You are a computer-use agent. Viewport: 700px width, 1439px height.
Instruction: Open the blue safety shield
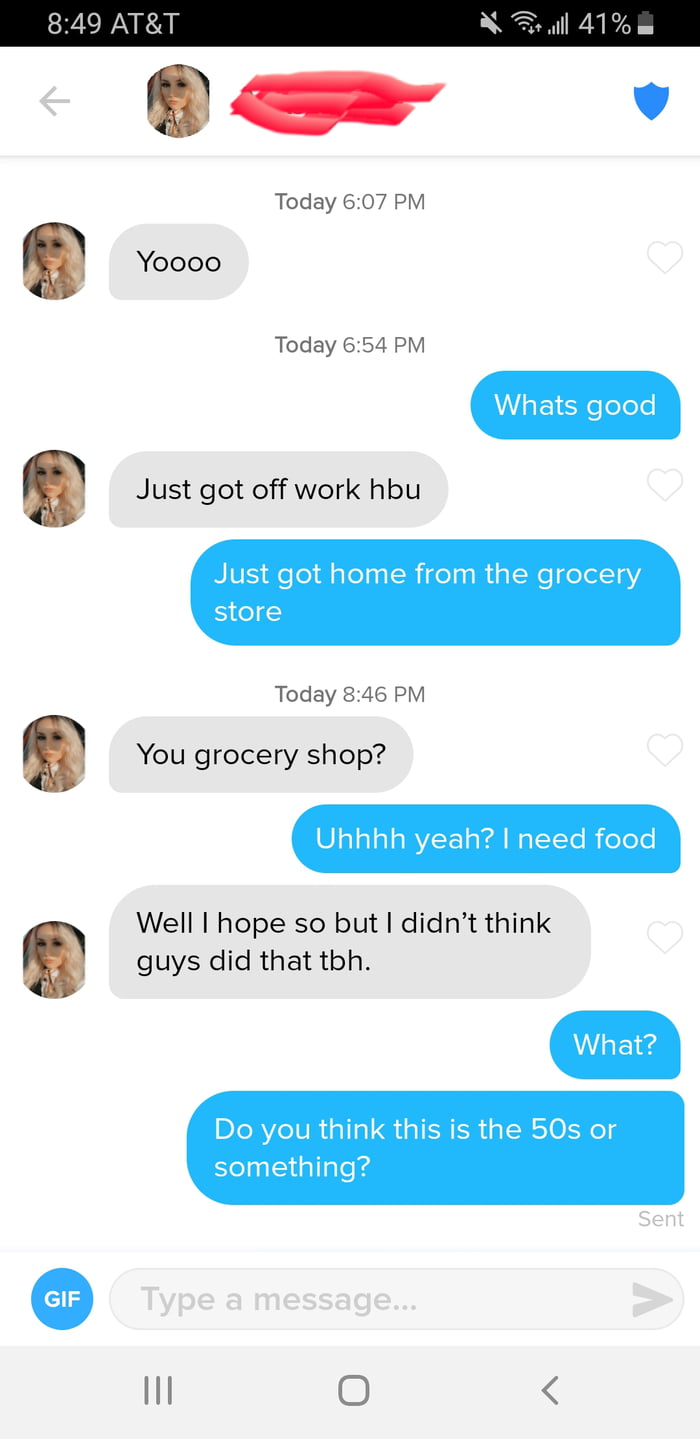tap(651, 101)
